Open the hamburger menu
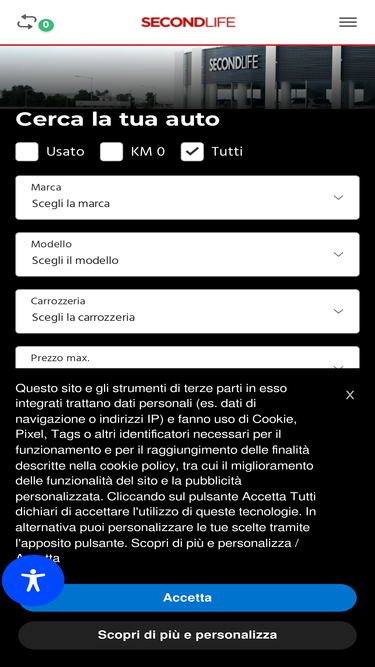375x667 pixels. (x=348, y=22)
